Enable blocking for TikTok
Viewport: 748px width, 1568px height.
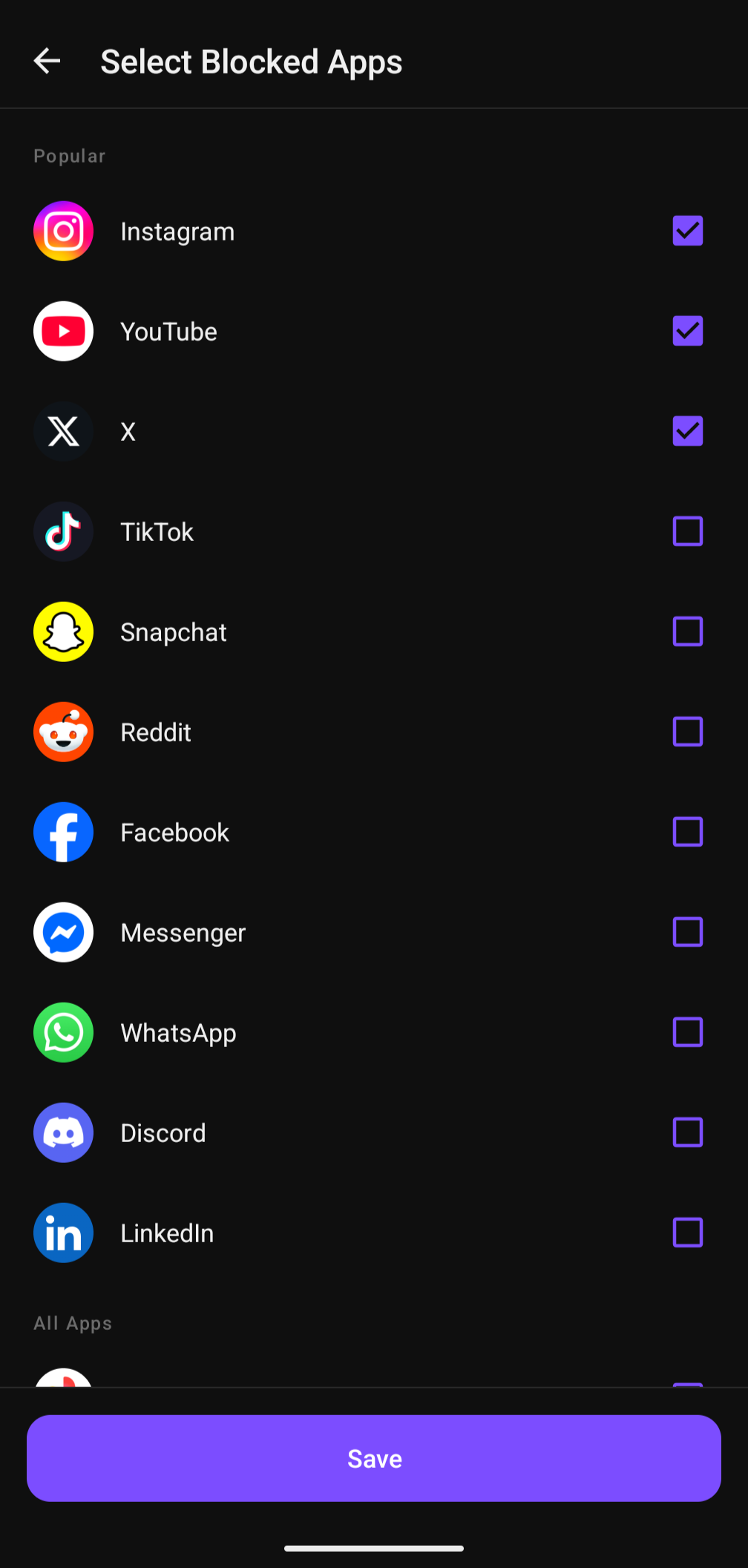coord(687,531)
